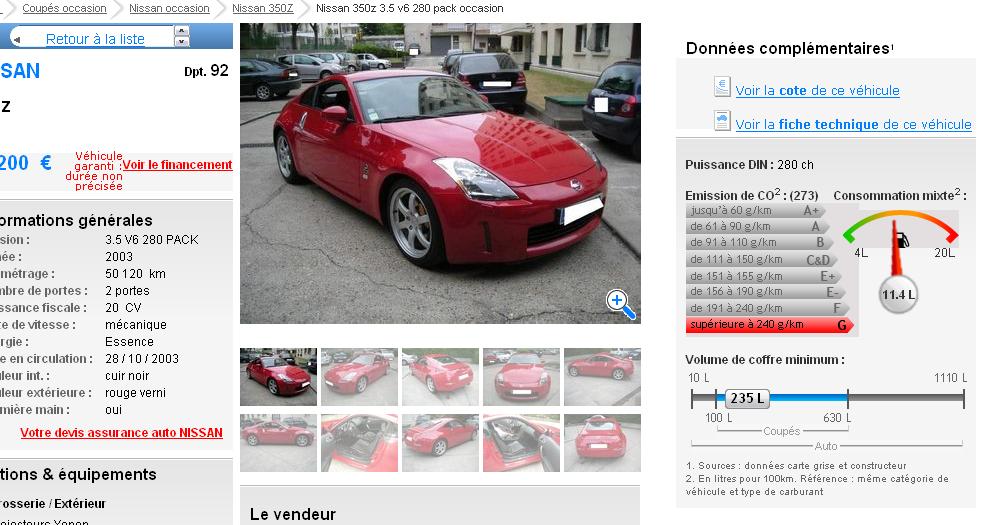Viewport: 993px width, 525px height.
Task: Open the Nissan 350Z breadcrumb
Action: tap(262, 8)
